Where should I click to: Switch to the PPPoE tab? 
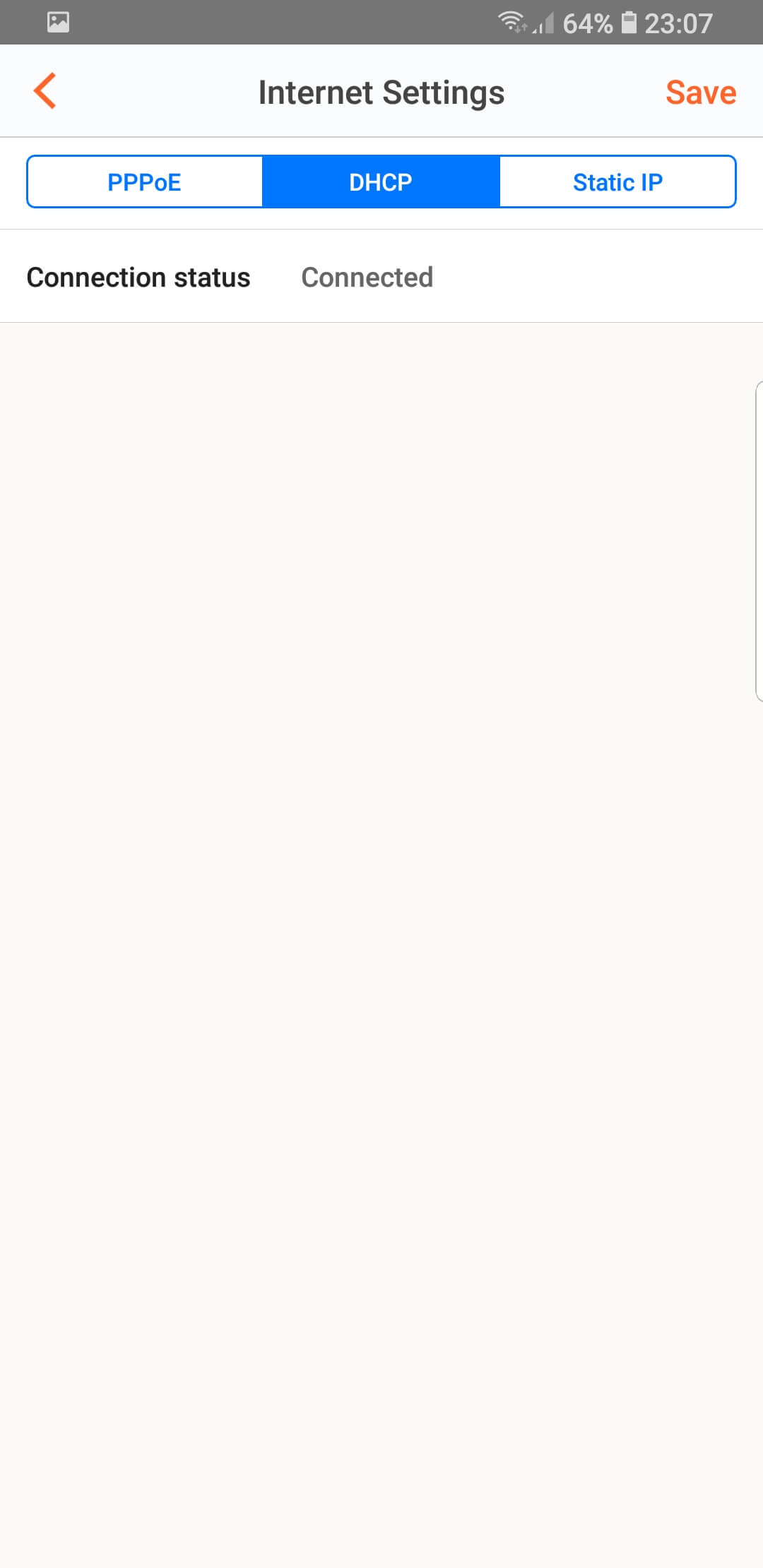[x=145, y=182]
